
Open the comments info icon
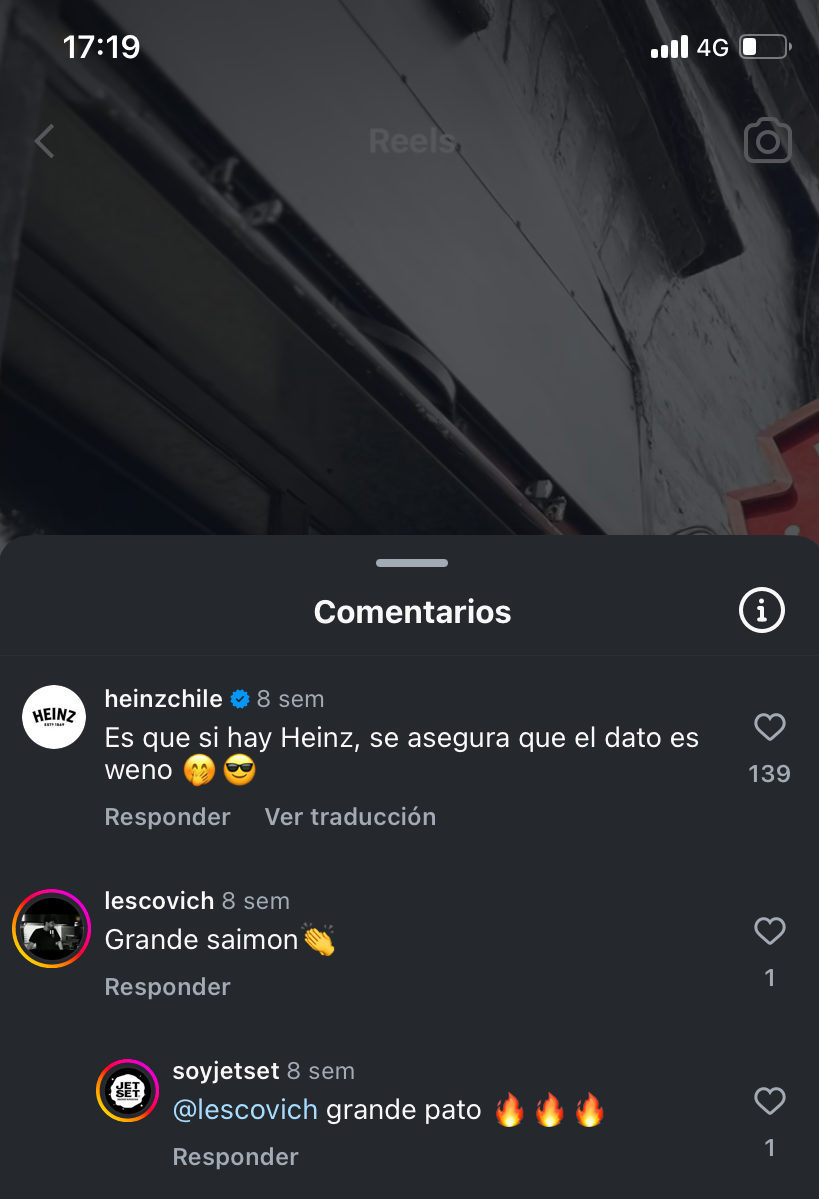(762, 610)
